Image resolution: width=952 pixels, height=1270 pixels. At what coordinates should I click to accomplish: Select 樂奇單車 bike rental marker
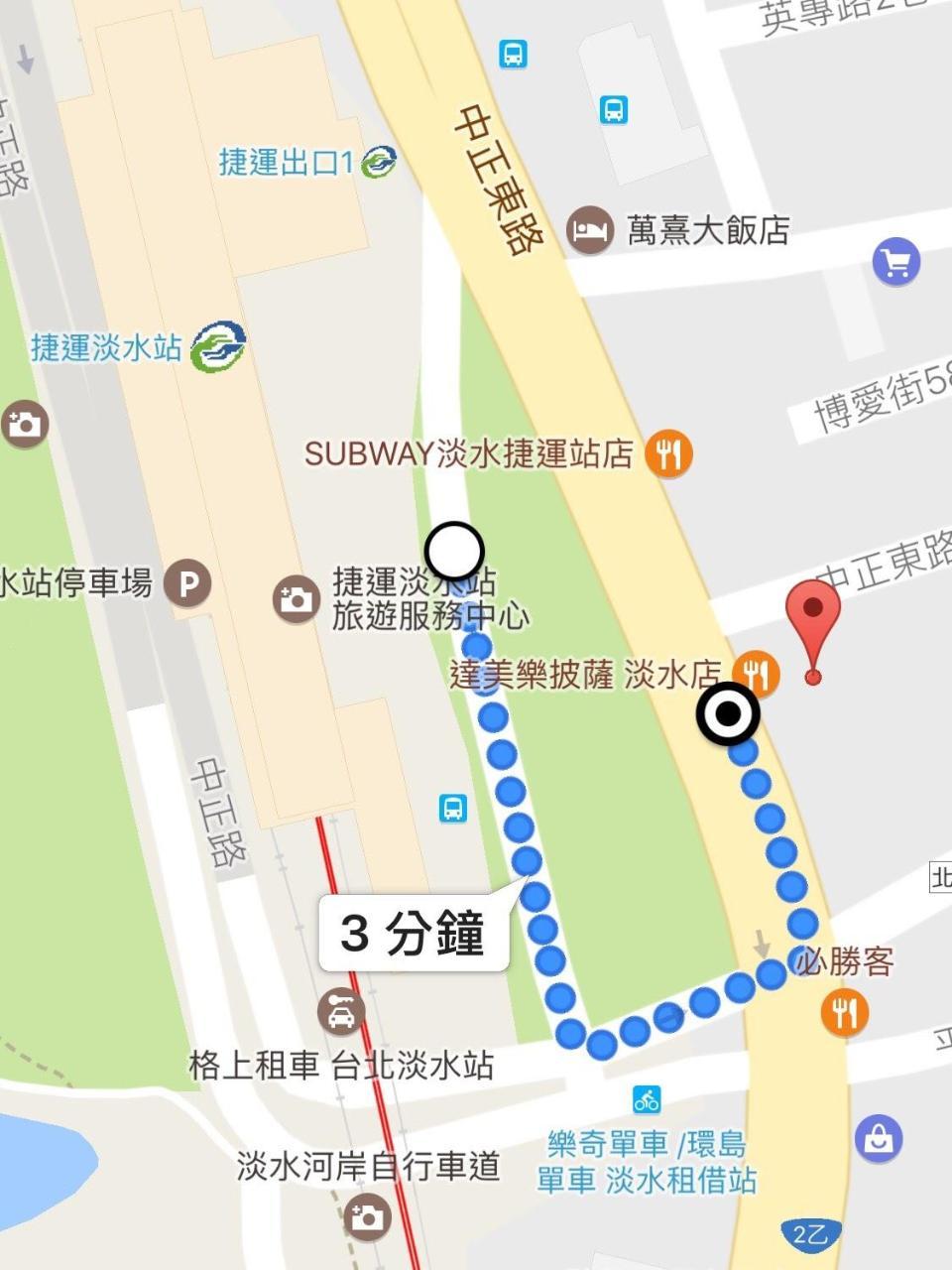point(647,1099)
